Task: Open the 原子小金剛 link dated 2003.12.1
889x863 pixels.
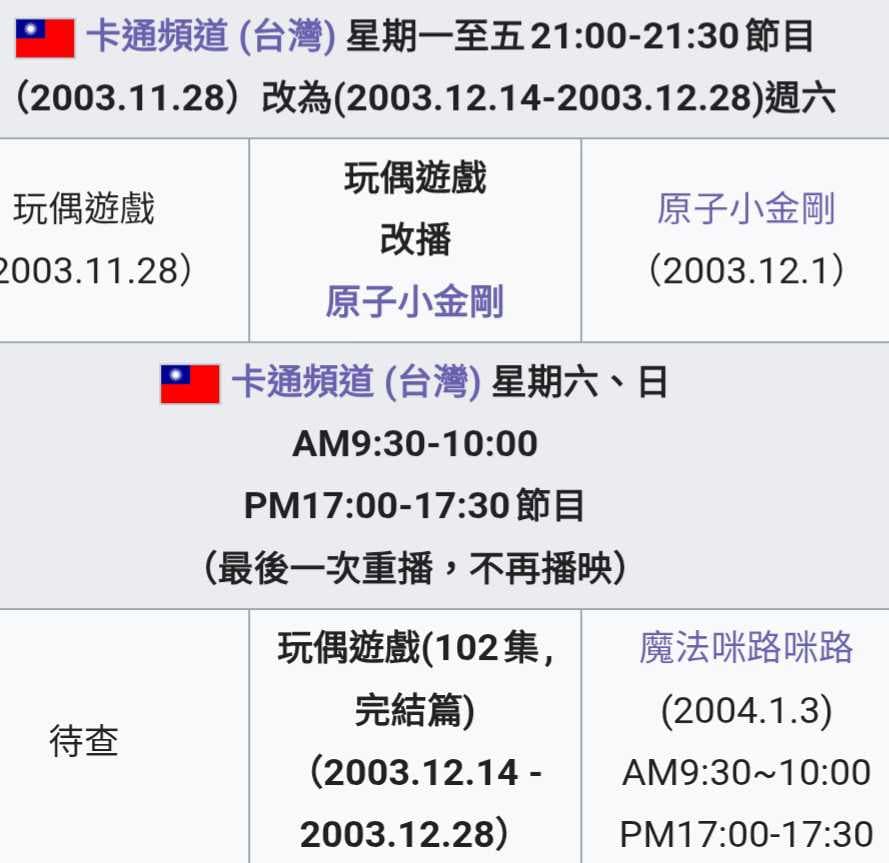Action: [746, 209]
